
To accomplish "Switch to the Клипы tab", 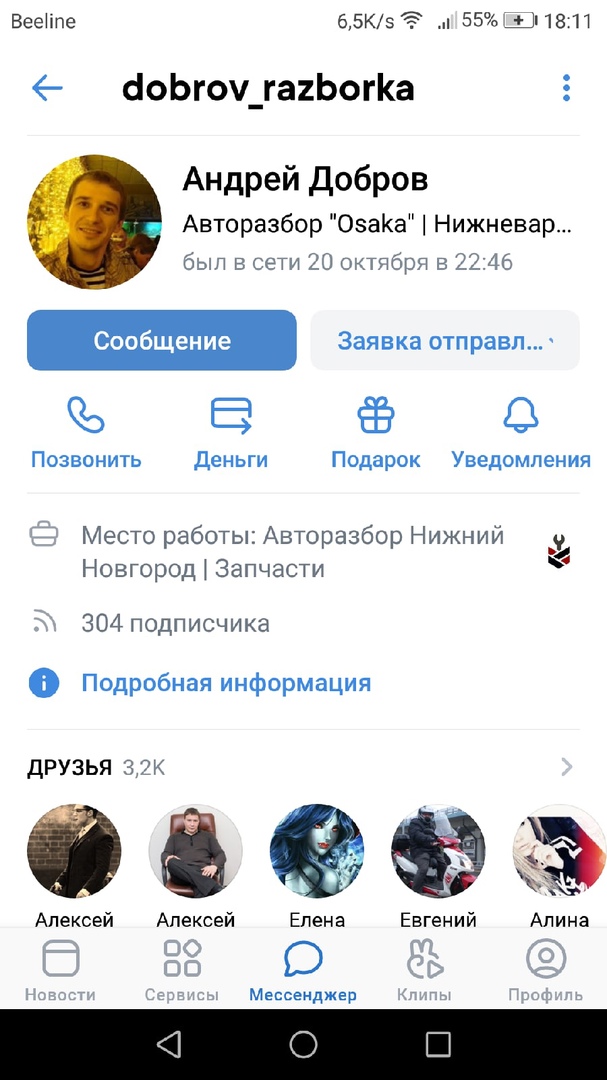I will click(424, 970).
